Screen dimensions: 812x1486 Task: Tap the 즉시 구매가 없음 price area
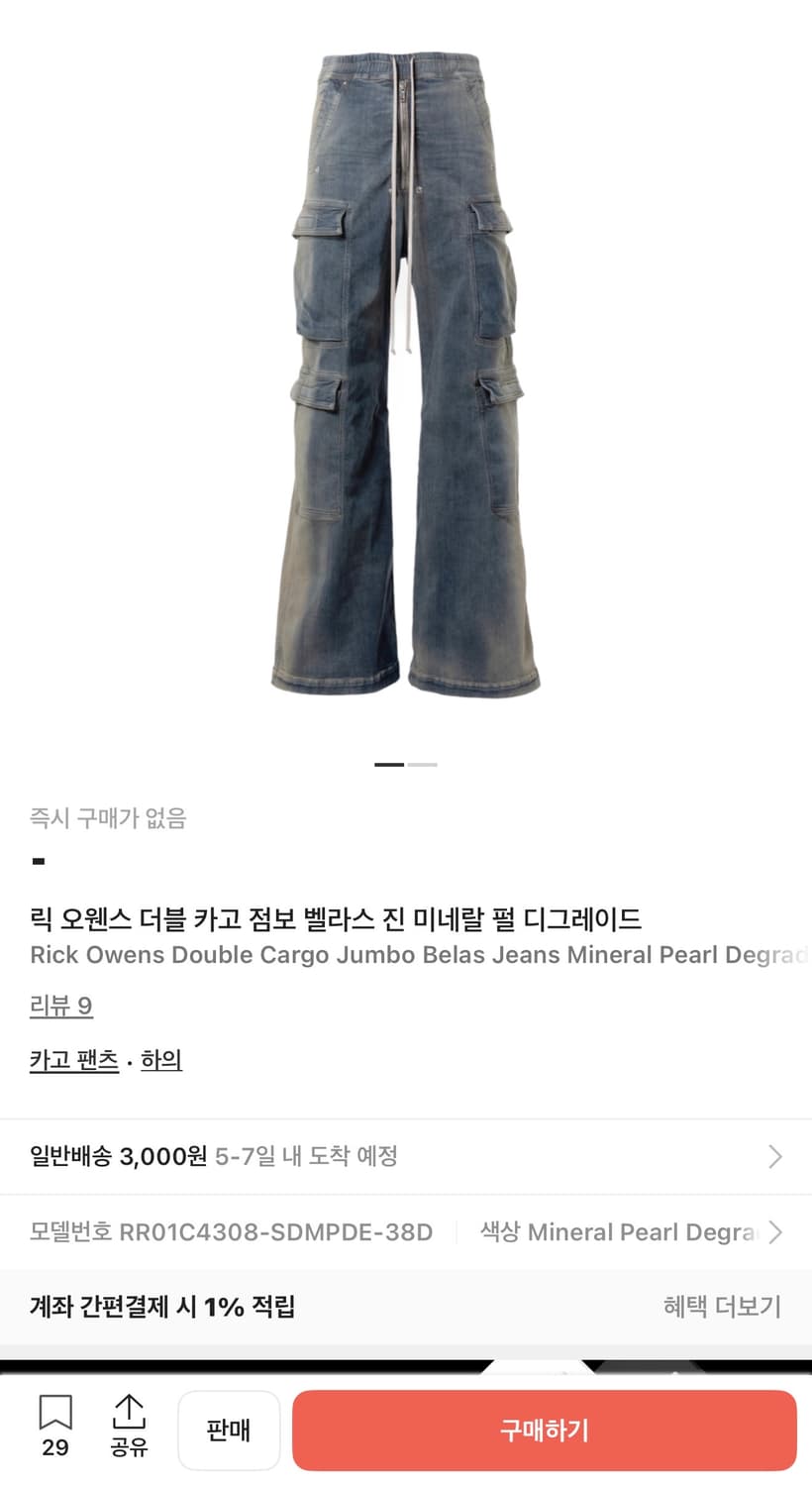[x=107, y=818]
